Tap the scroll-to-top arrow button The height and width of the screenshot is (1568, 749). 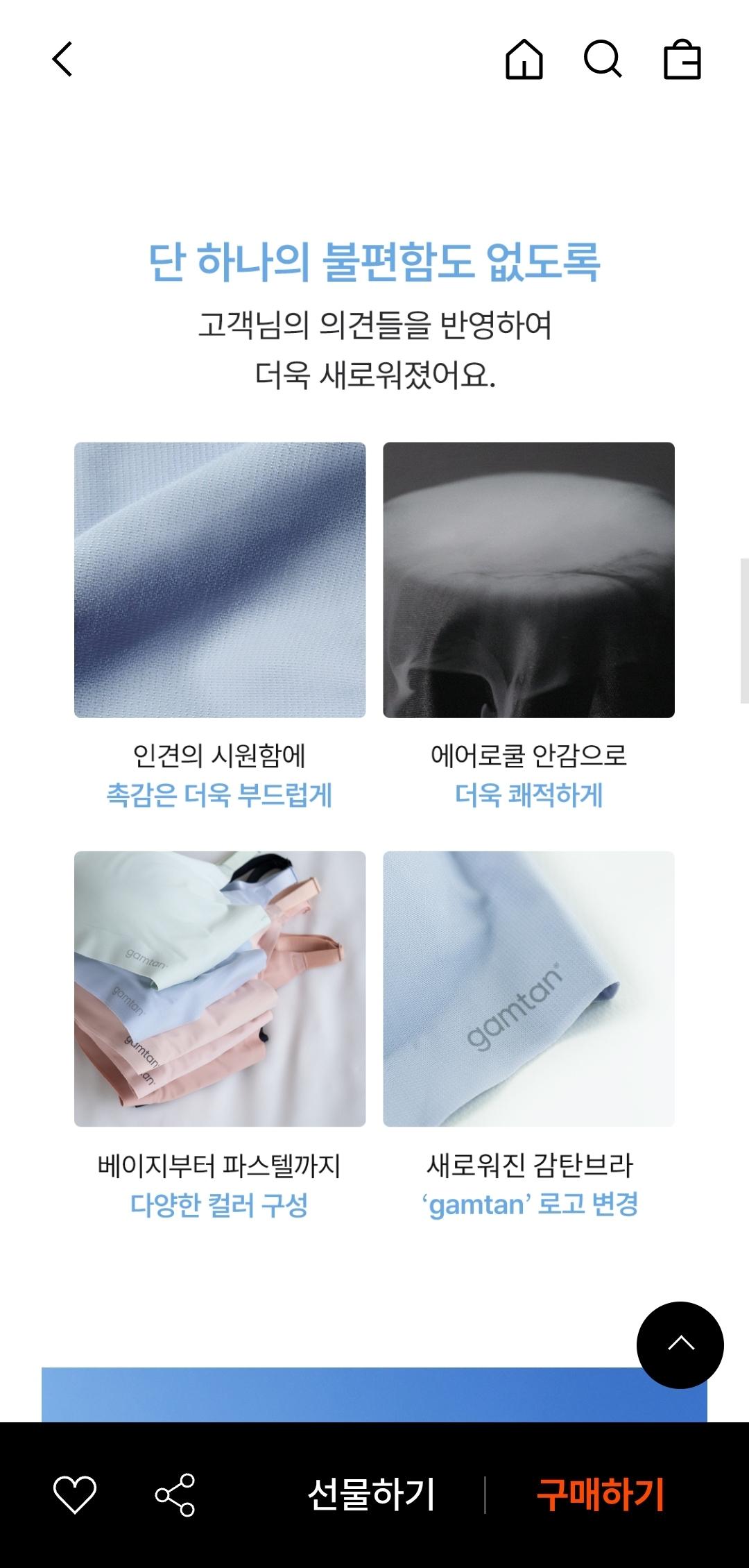680,1345
